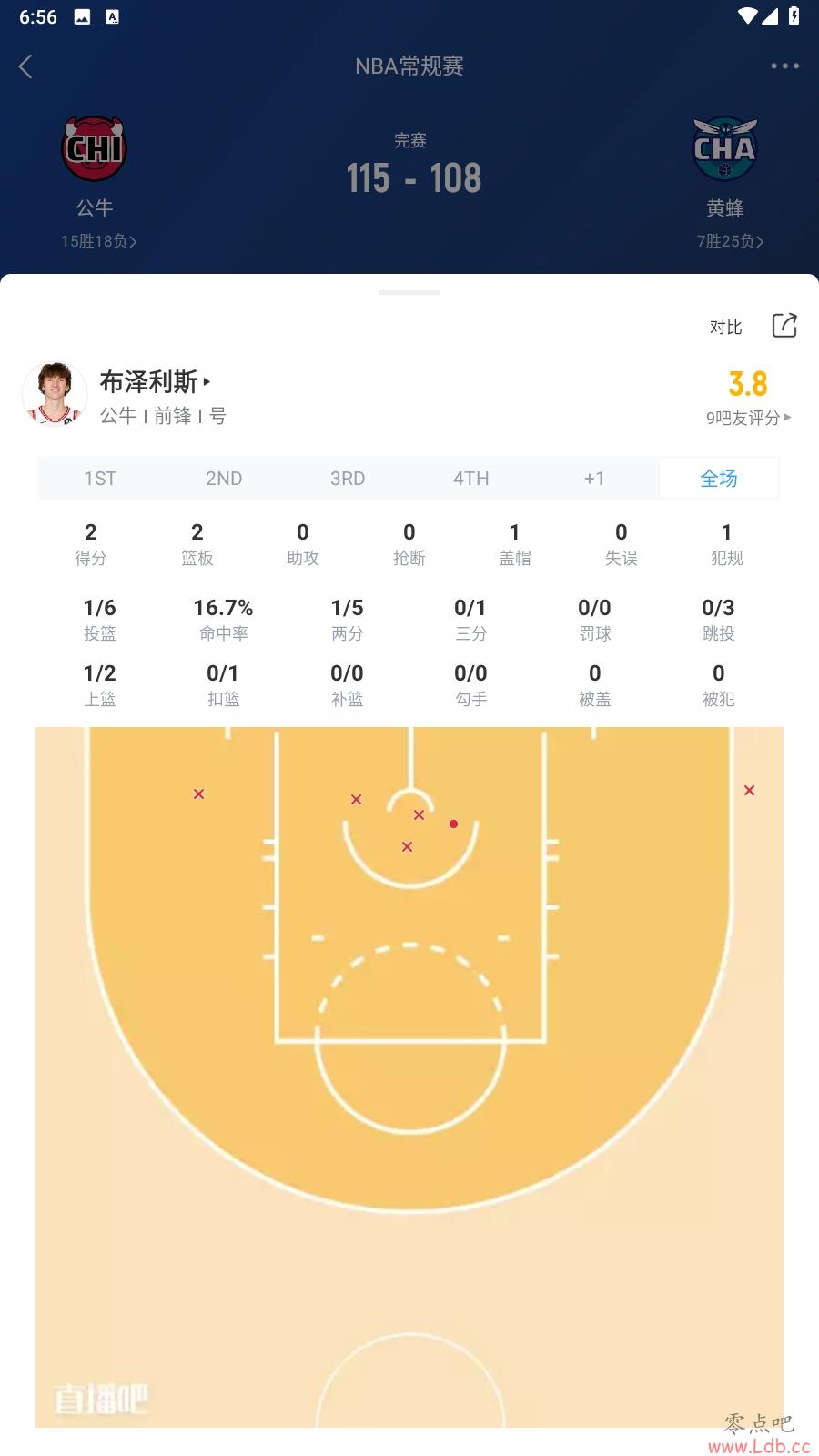View the 9吧友评分 fan ratings

[x=748, y=418]
